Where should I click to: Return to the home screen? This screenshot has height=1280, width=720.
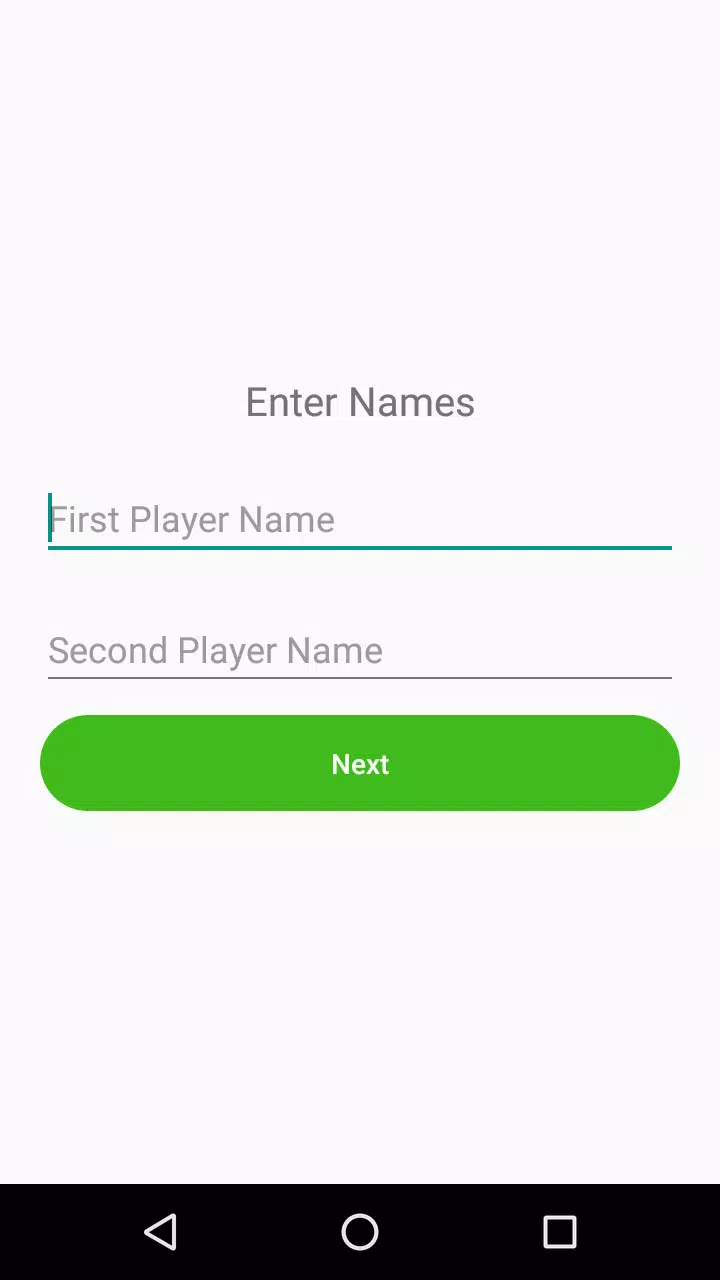click(360, 1232)
